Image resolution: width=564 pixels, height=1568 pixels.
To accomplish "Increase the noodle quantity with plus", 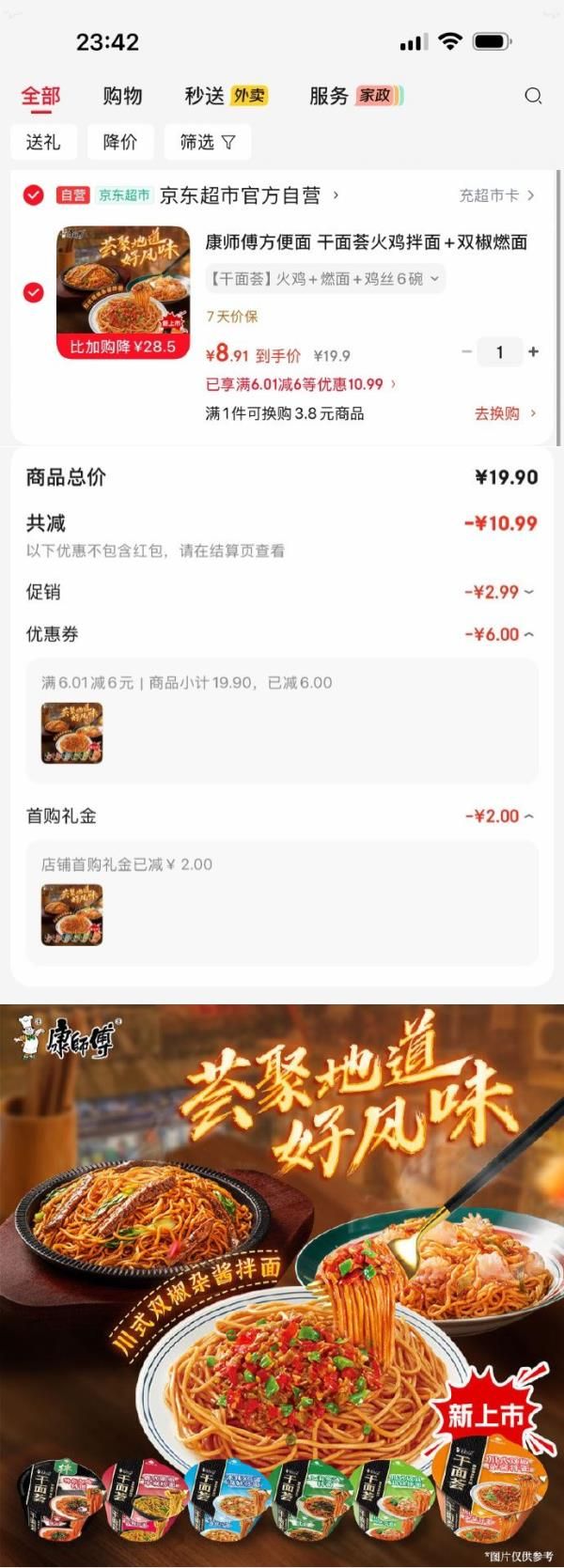I will tap(533, 351).
